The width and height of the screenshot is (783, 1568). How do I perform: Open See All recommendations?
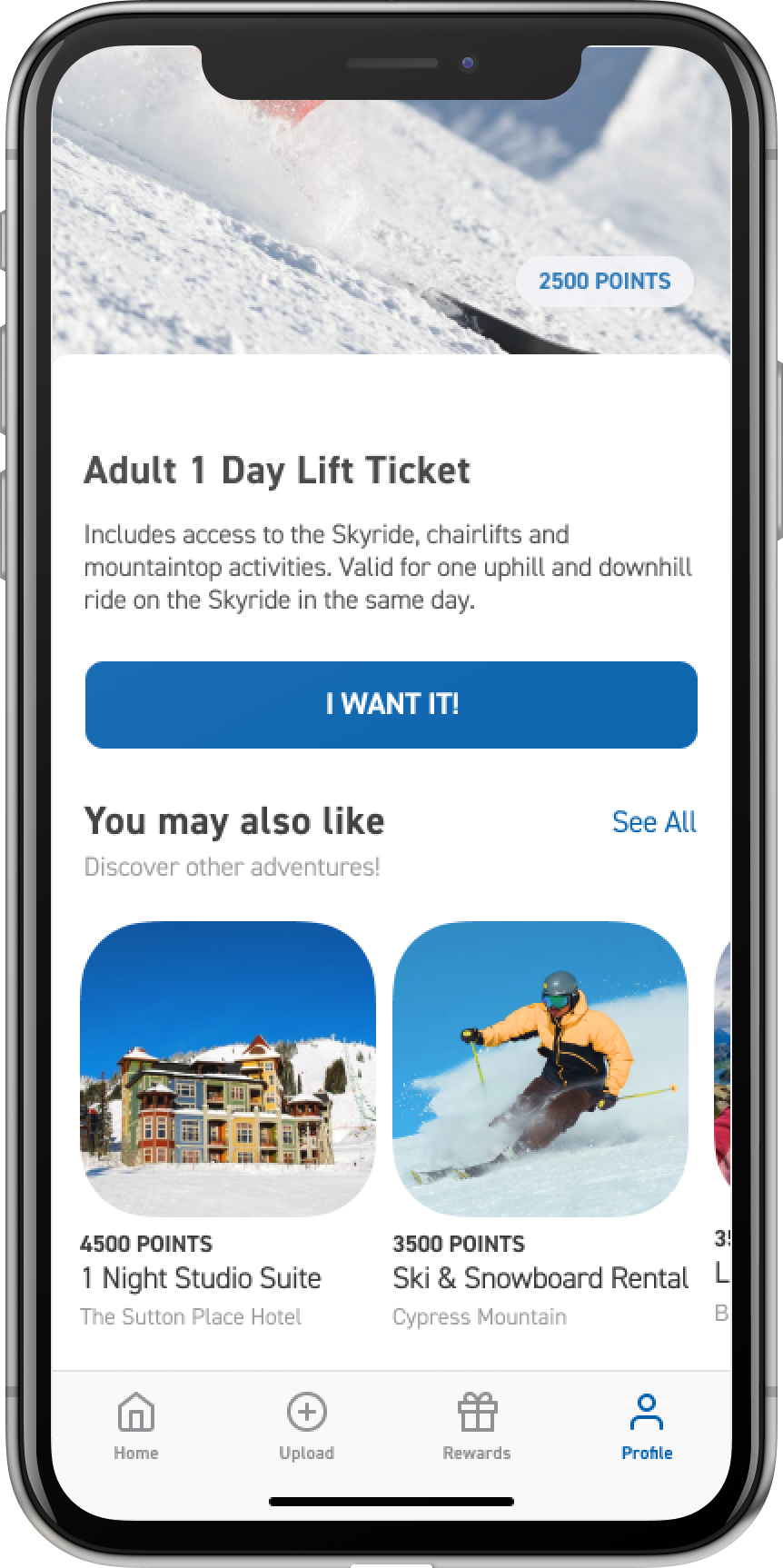point(654,821)
